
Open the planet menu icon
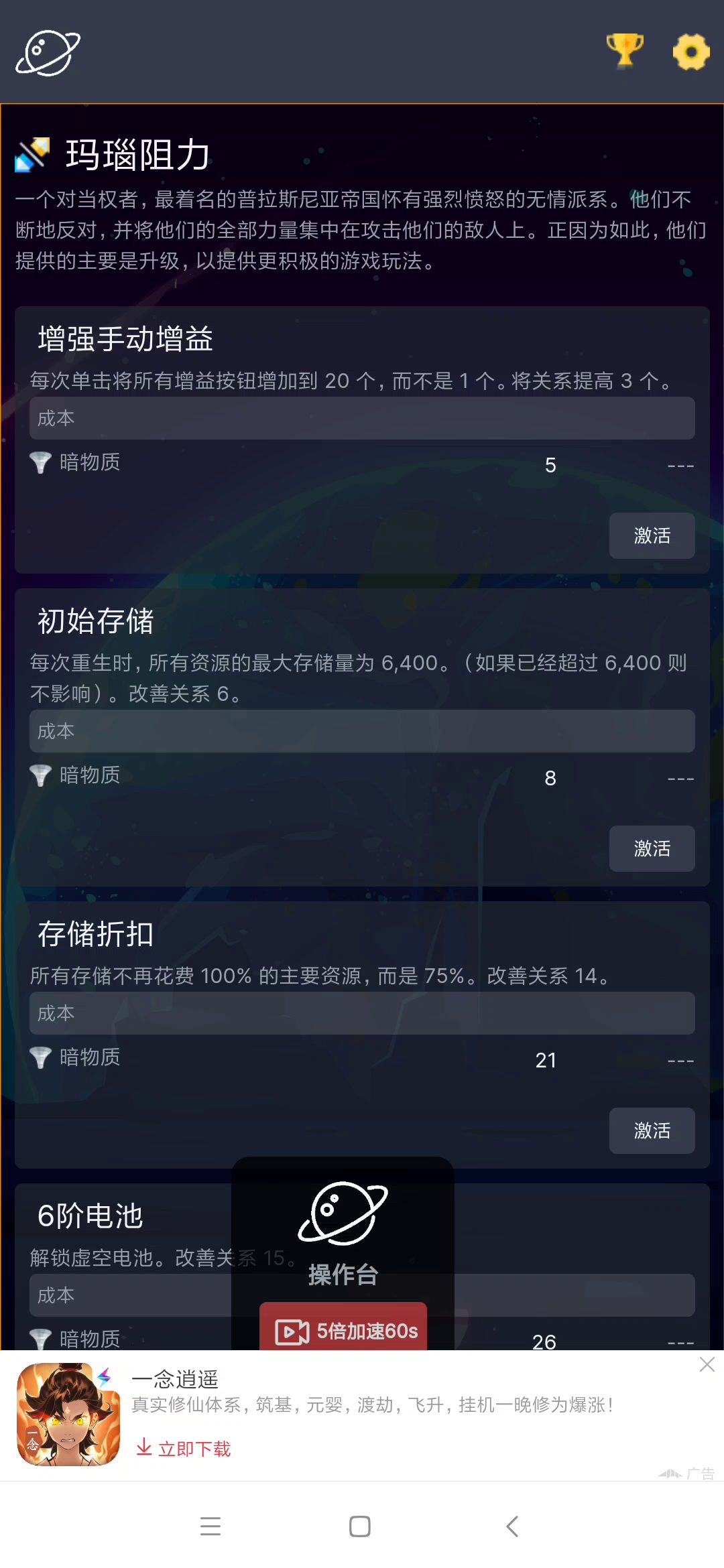coord(48,52)
